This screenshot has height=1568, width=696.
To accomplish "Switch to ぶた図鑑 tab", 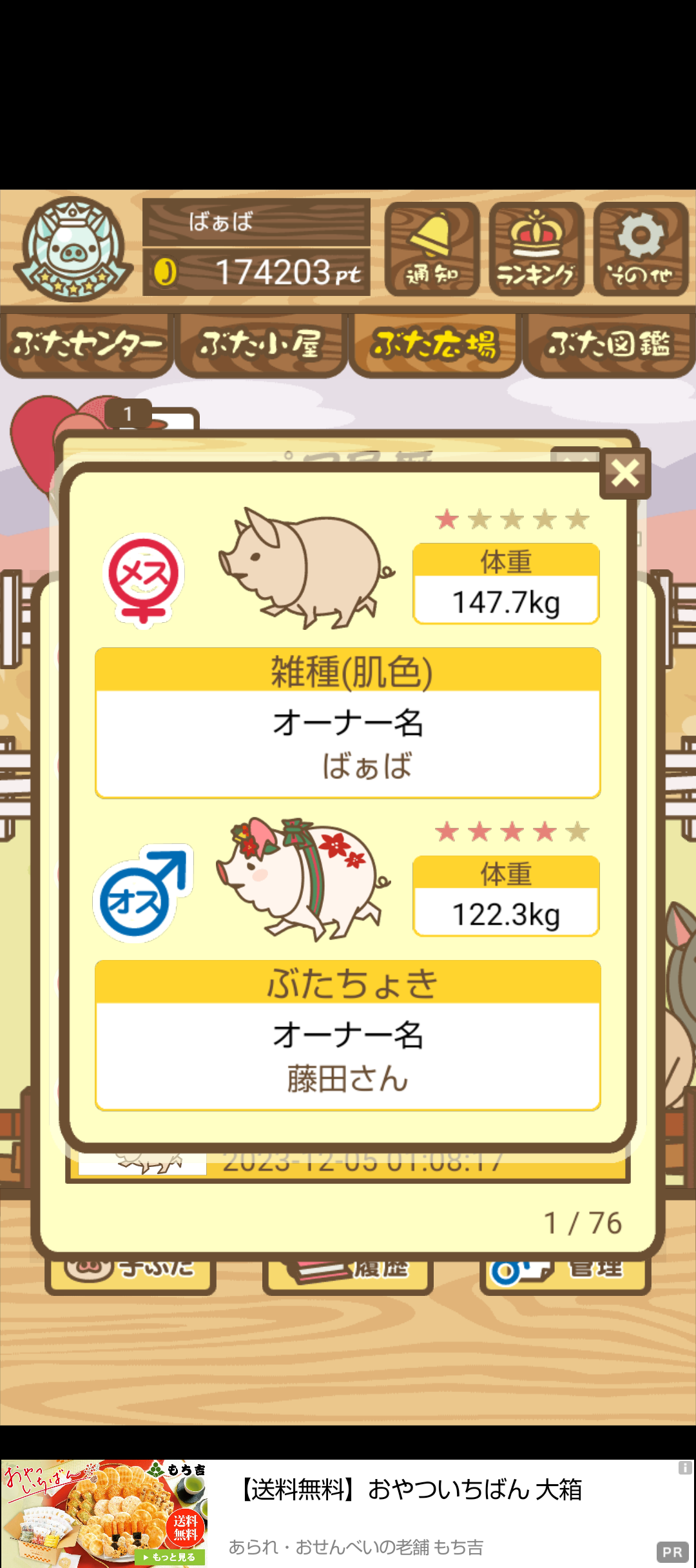I will click(608, 344).
